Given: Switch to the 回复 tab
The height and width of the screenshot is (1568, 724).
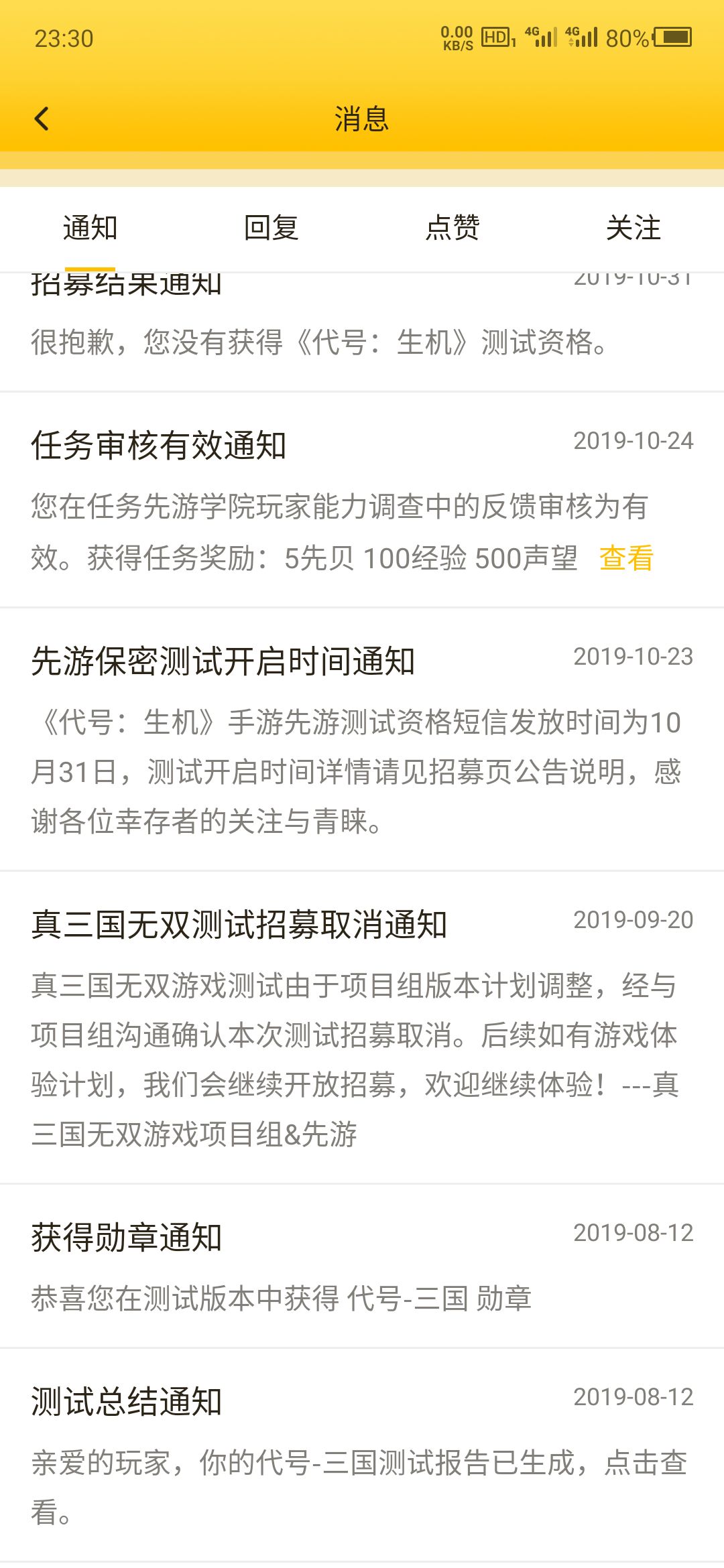Looking at the screenshot, I should coord(271,228).
